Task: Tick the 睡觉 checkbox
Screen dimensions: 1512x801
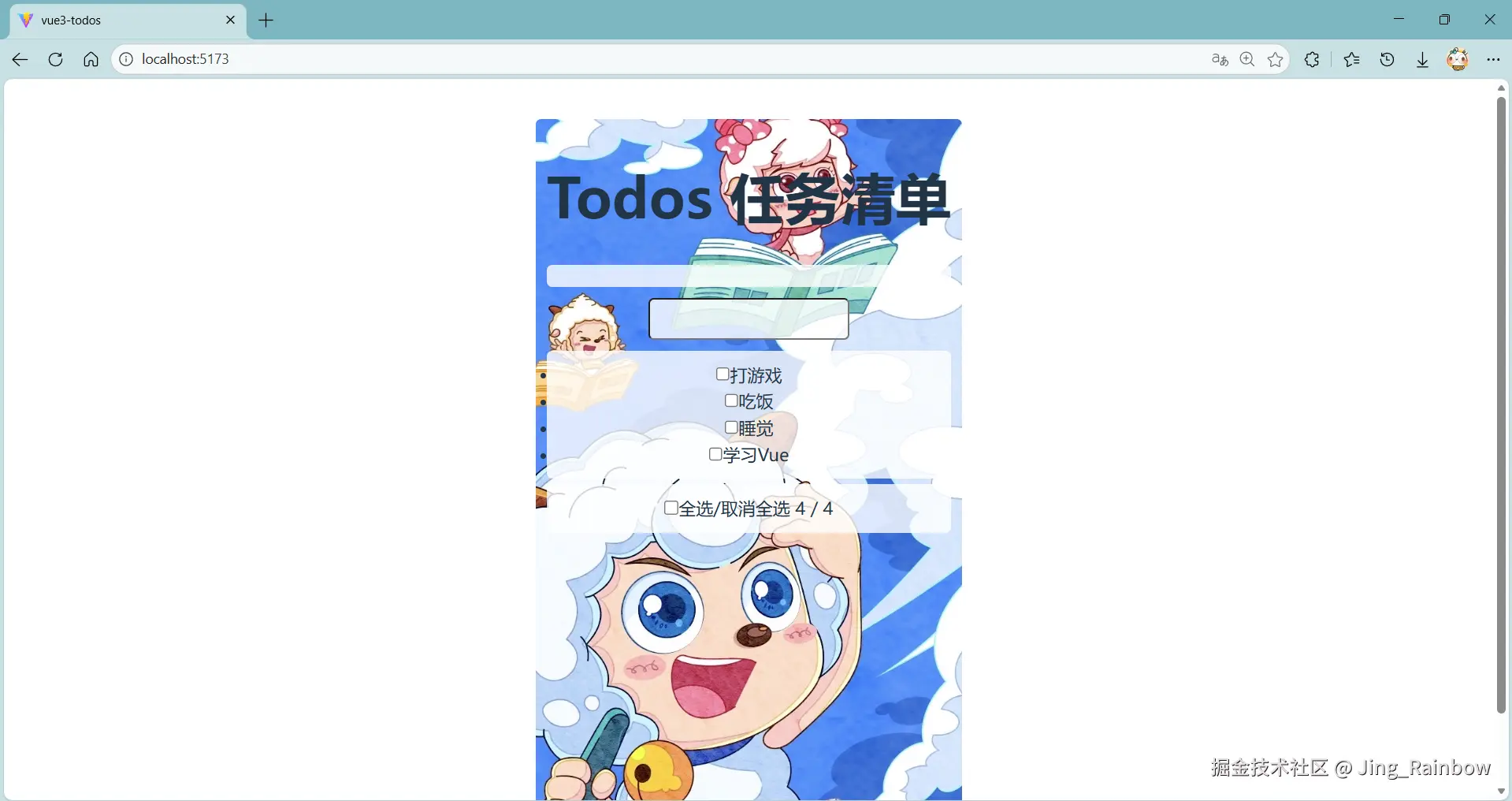Action: tap(731, 427)
